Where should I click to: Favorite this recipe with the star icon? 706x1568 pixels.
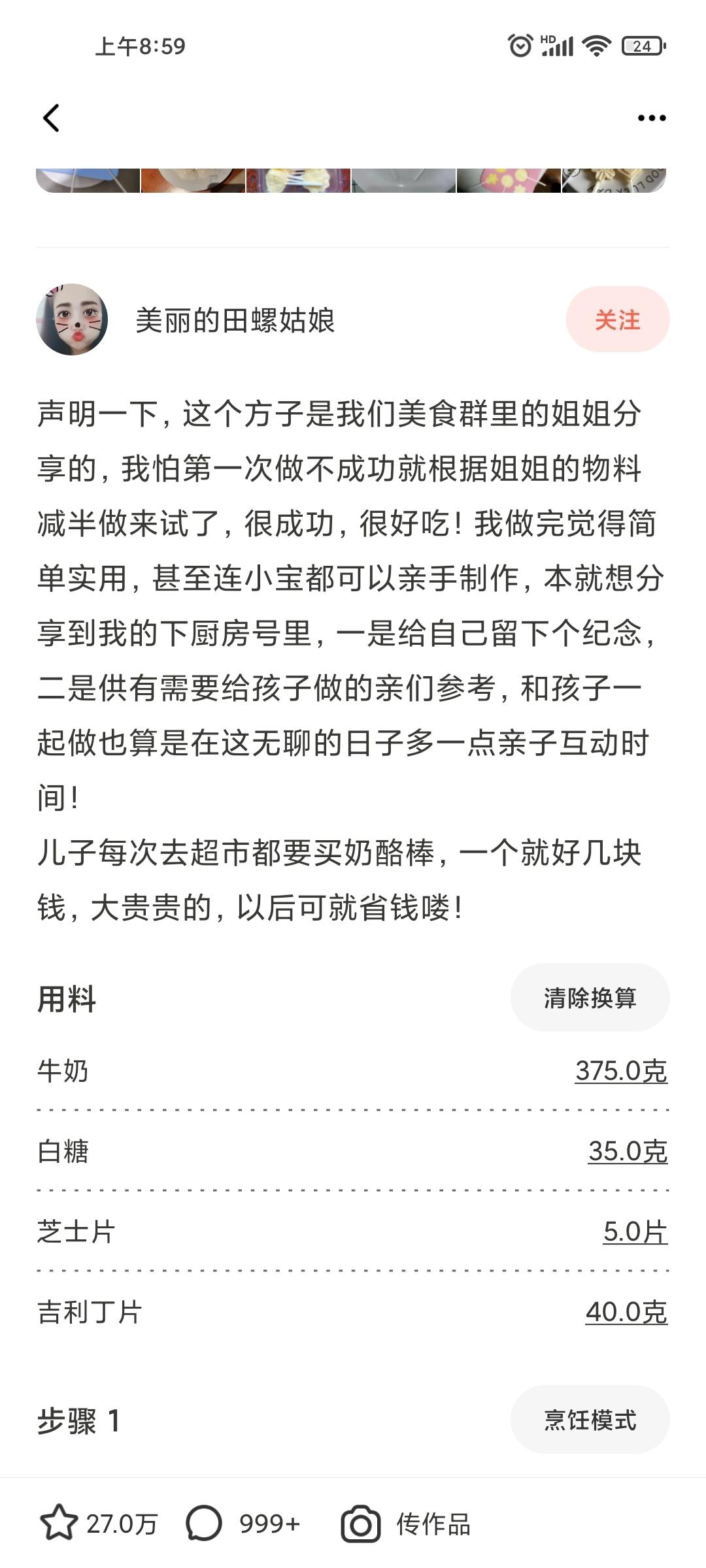coord(59,1524)
